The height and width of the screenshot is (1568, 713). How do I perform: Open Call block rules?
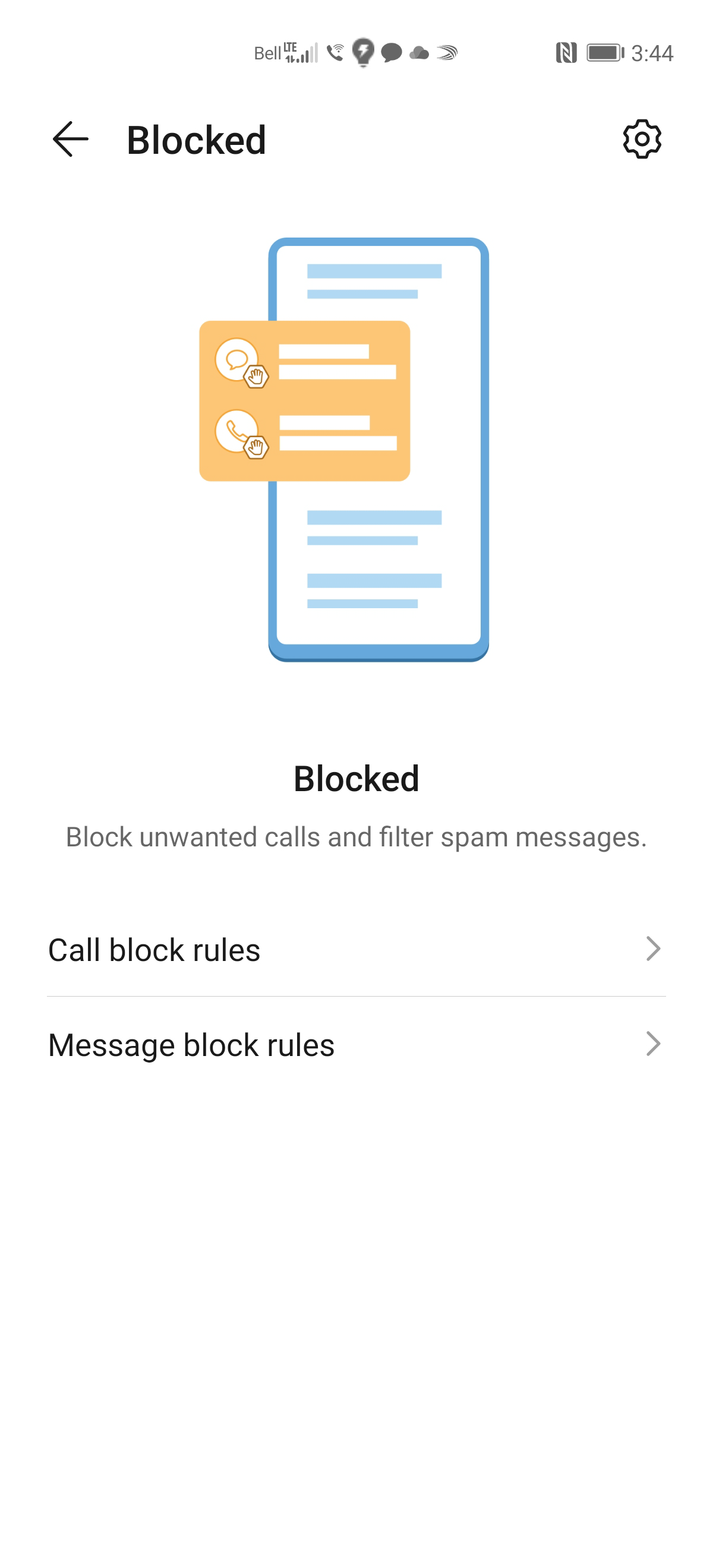pos(356,950)
